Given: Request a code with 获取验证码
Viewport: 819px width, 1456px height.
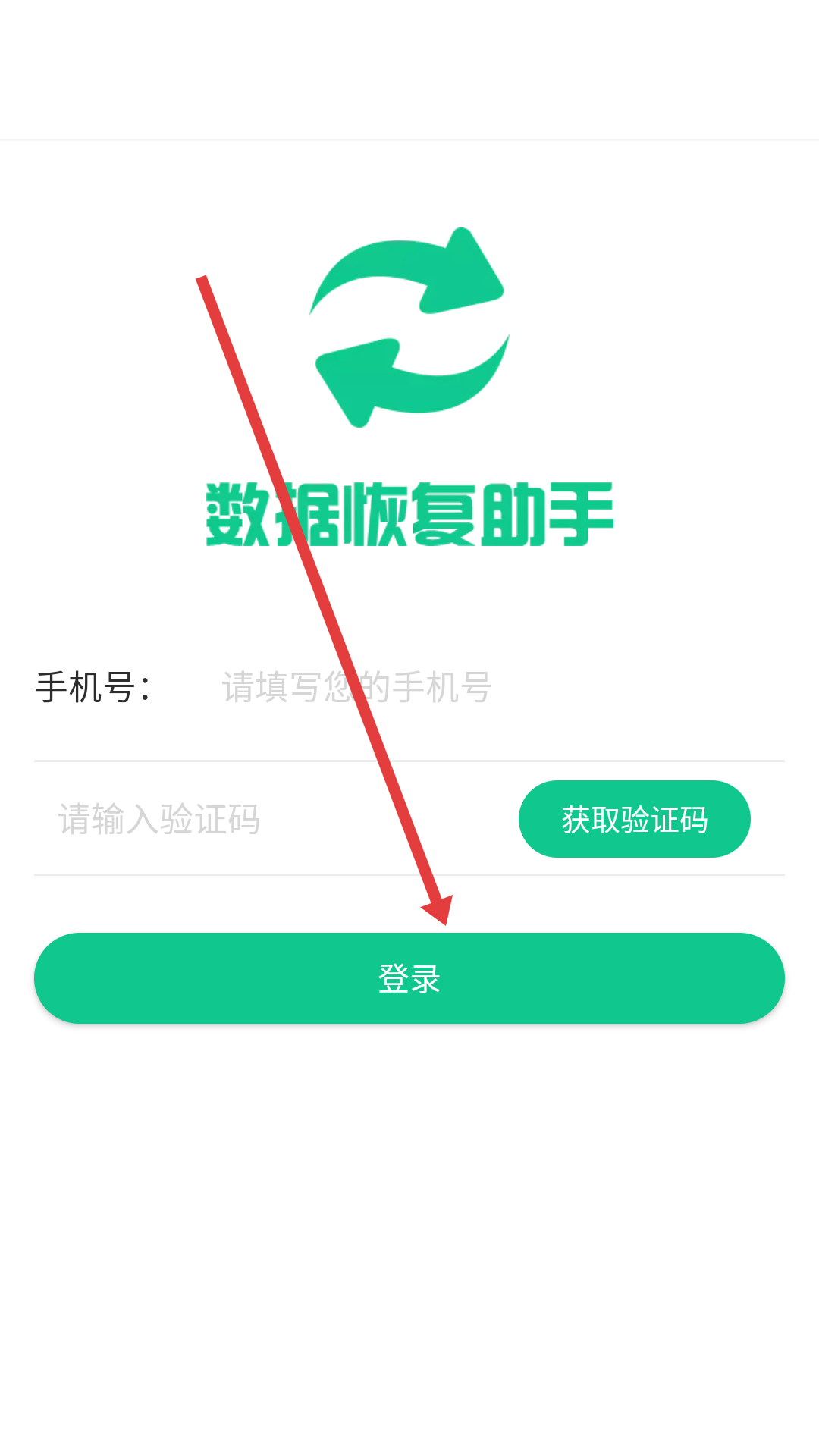Looking at the screenshot, I should coord(634,819).
